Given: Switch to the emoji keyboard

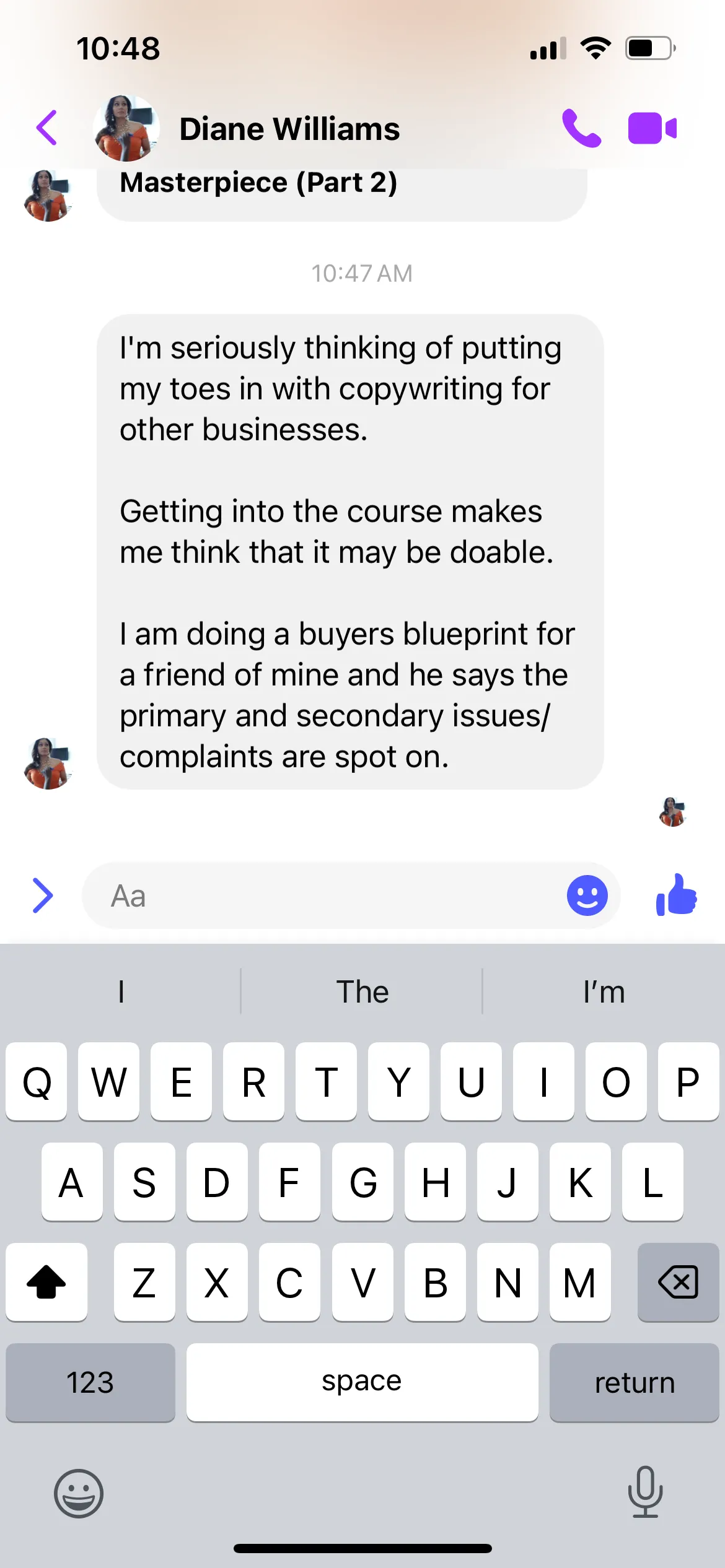Looking at the screenshot, I should (x=79, y=1493).
